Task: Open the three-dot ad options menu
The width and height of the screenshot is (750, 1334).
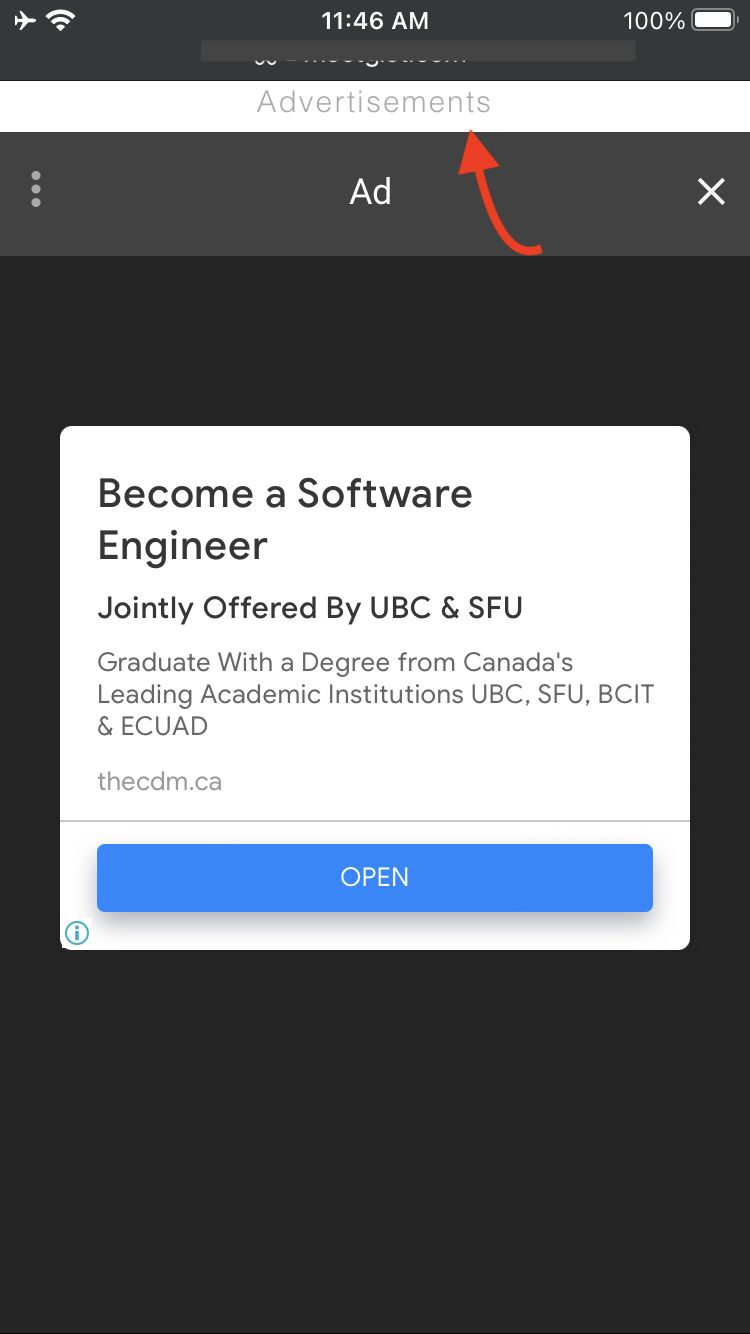Action: 36,190
